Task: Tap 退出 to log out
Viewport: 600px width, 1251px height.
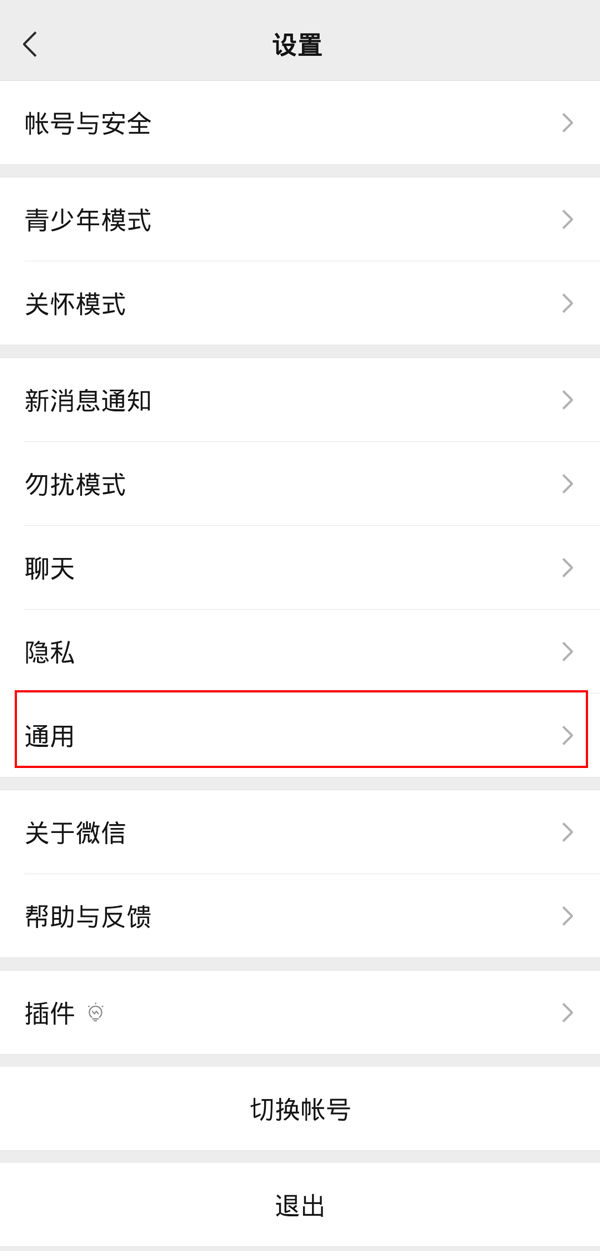Action: [300, 1205]
